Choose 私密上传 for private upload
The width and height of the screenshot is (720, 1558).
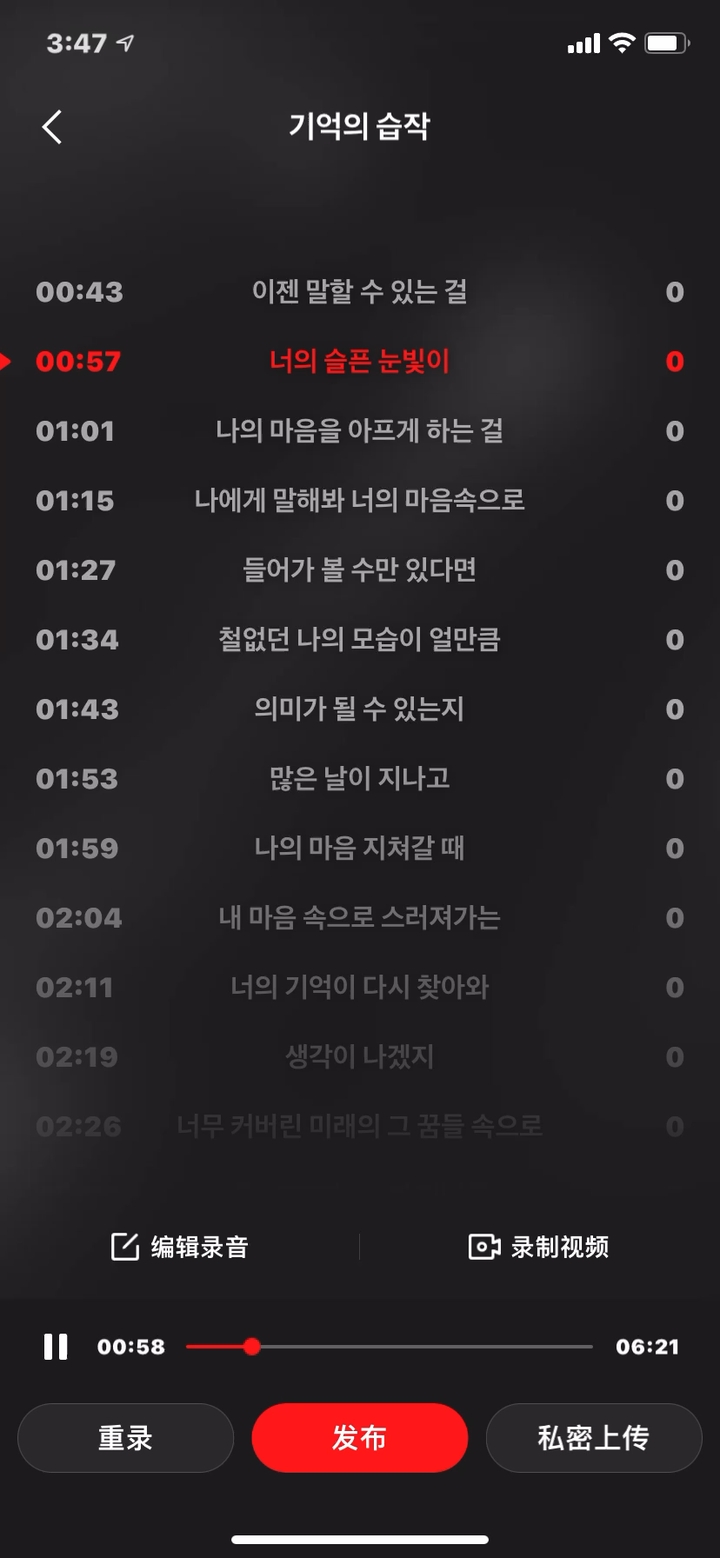(594, 1438)
